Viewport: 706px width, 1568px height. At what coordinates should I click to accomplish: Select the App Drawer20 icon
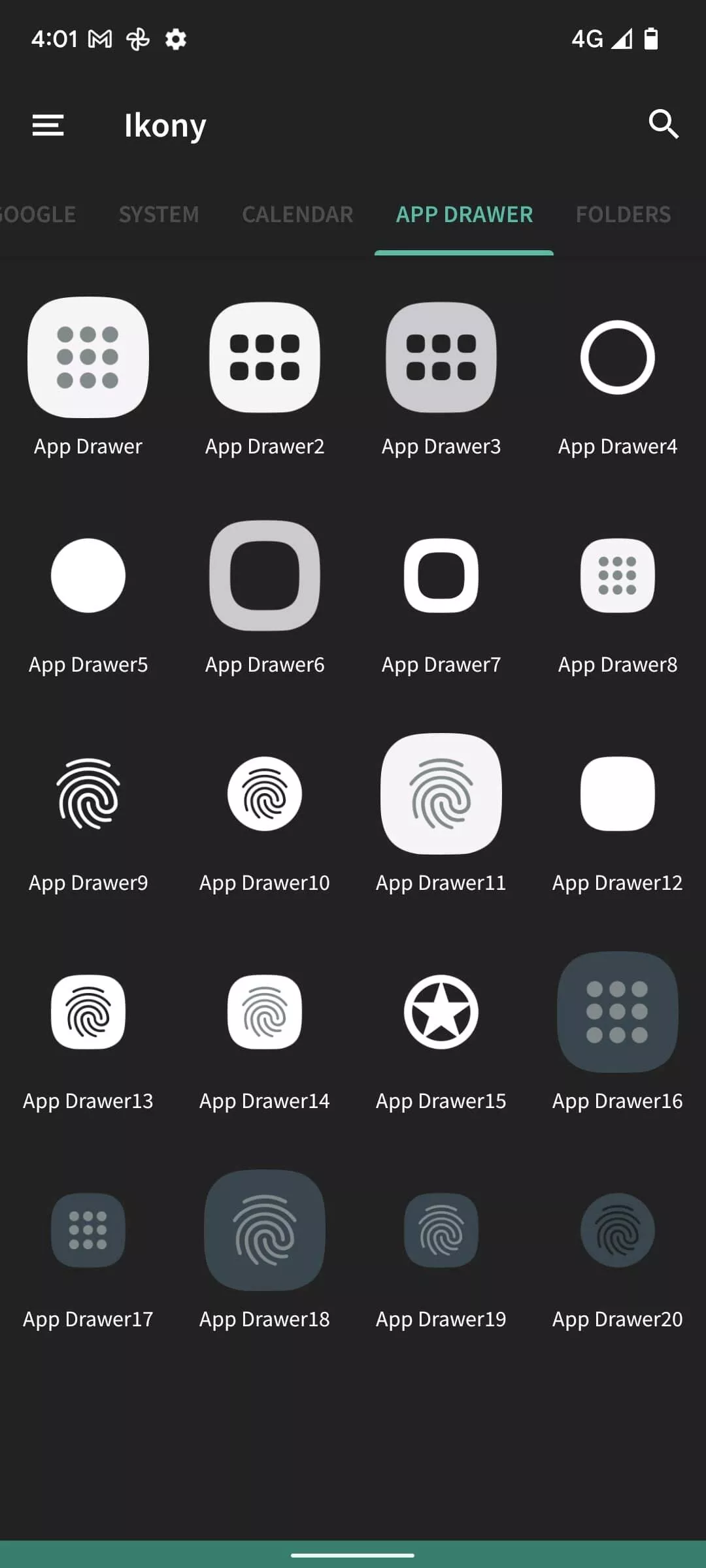click(617, 1230)
